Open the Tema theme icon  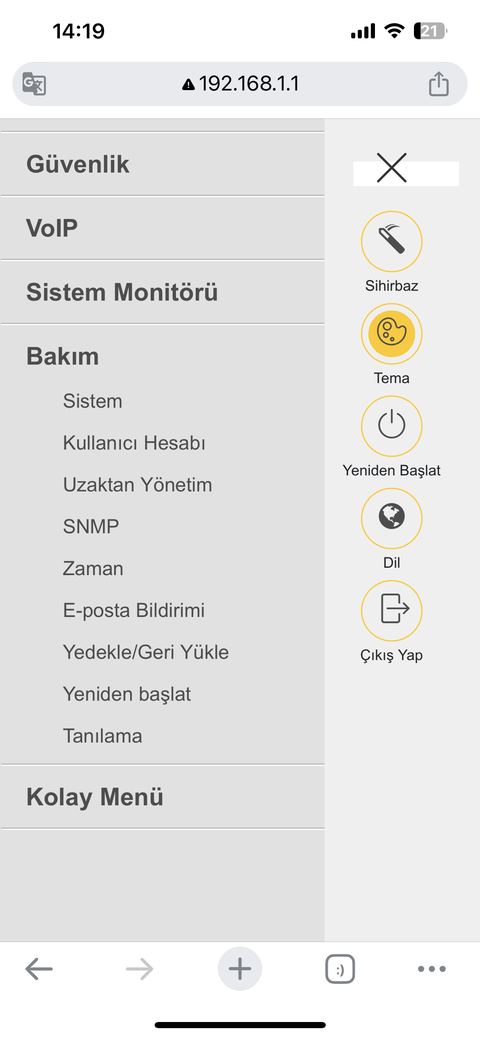(391, 334)
